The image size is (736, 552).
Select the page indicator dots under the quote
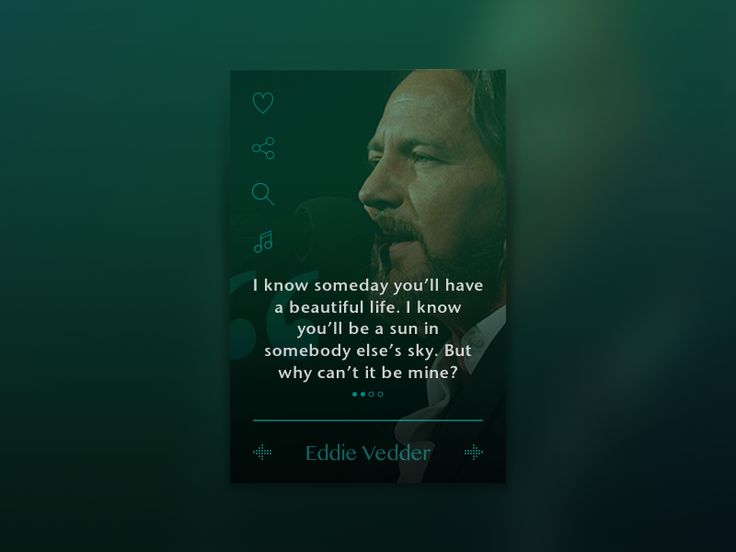367,394
